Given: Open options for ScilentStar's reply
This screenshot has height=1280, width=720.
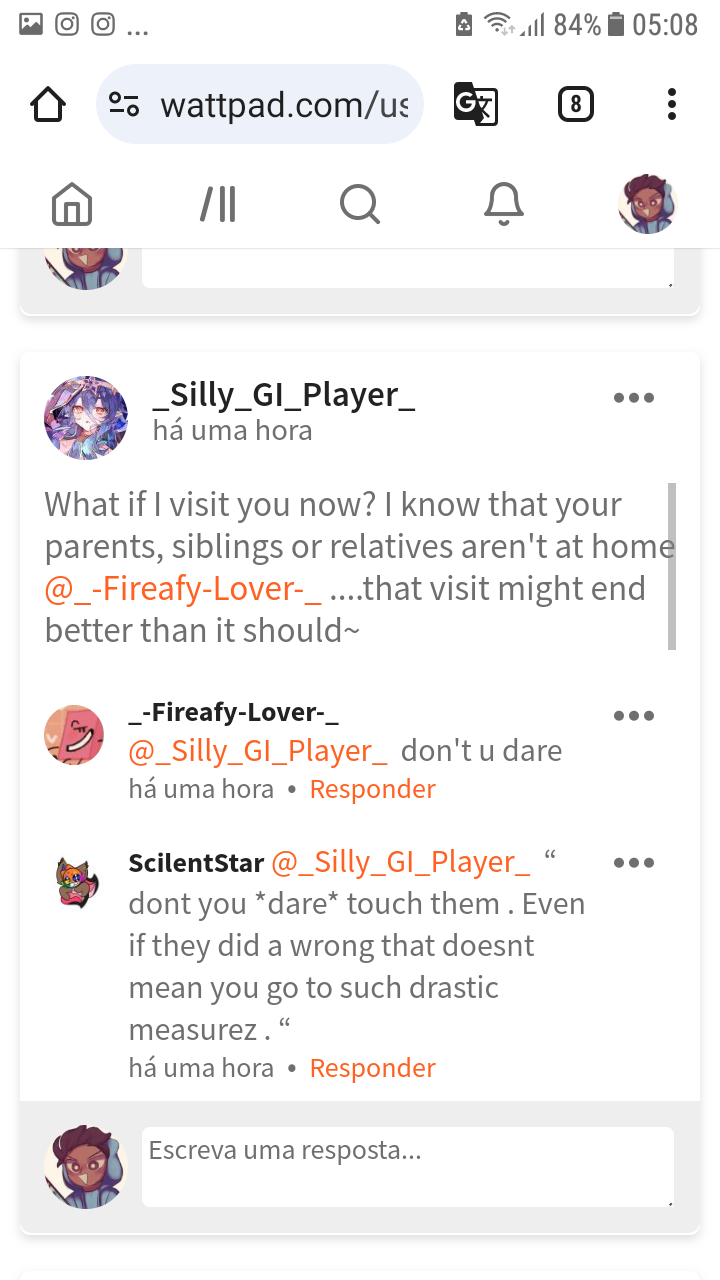Looking at the screenshot, I should tap(634, 863).
